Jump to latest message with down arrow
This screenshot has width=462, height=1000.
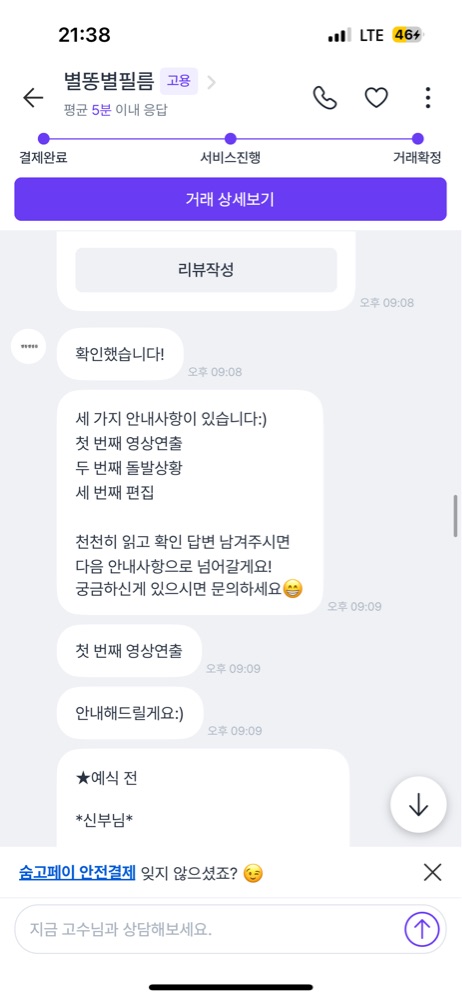pyautogui.click(x=418, y=805)
